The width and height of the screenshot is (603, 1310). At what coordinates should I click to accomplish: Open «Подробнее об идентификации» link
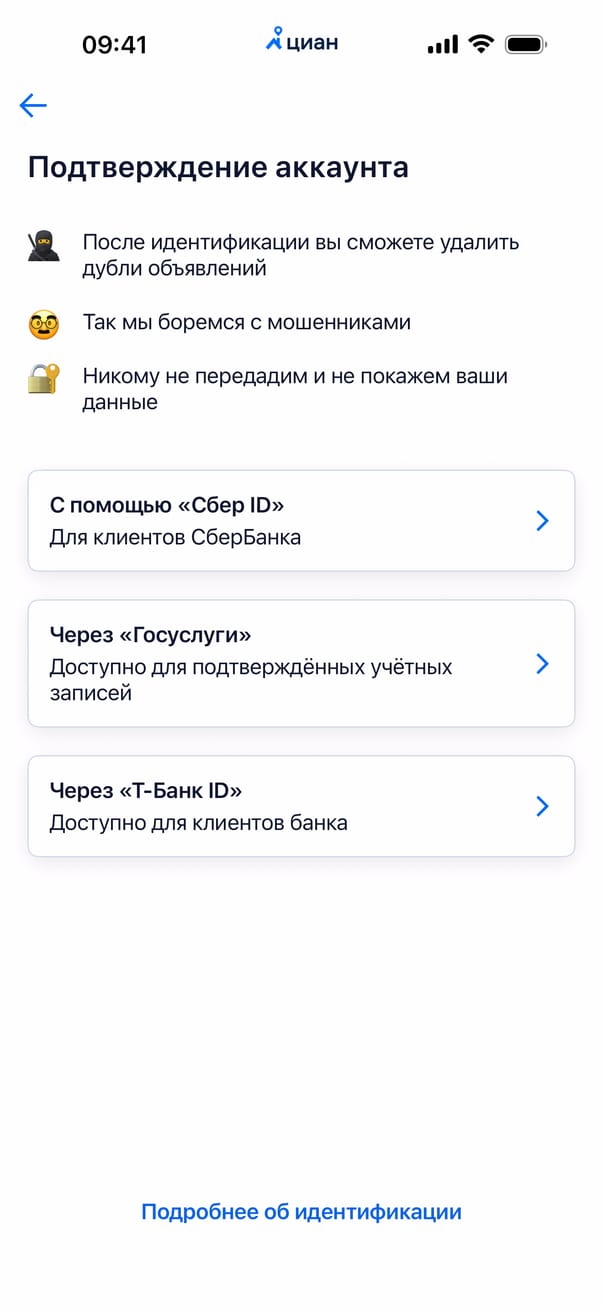point(301,1212)
